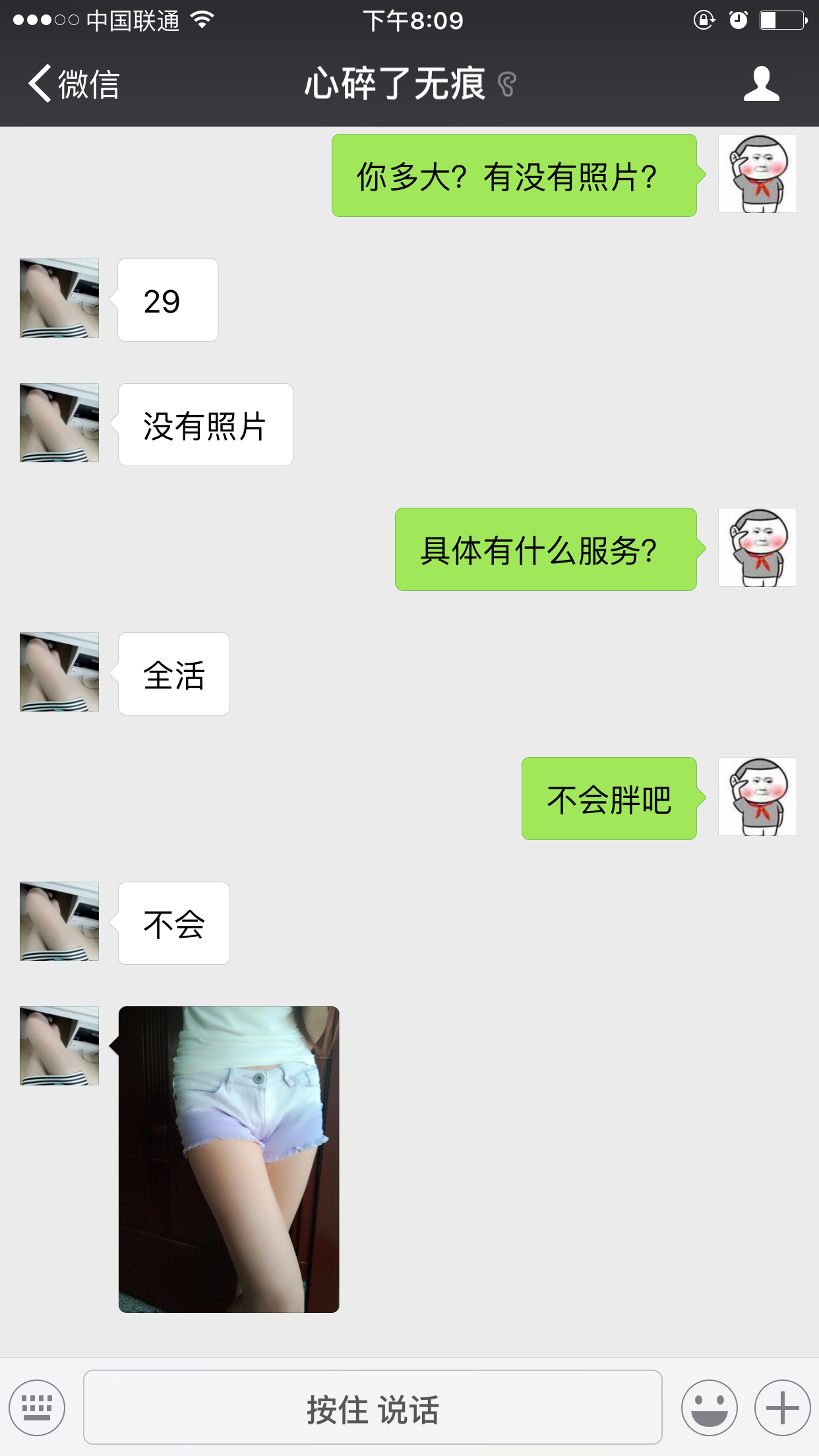Tap the back chevron to 微信
The image size is (819, 1456).
[x=41, y=84]
